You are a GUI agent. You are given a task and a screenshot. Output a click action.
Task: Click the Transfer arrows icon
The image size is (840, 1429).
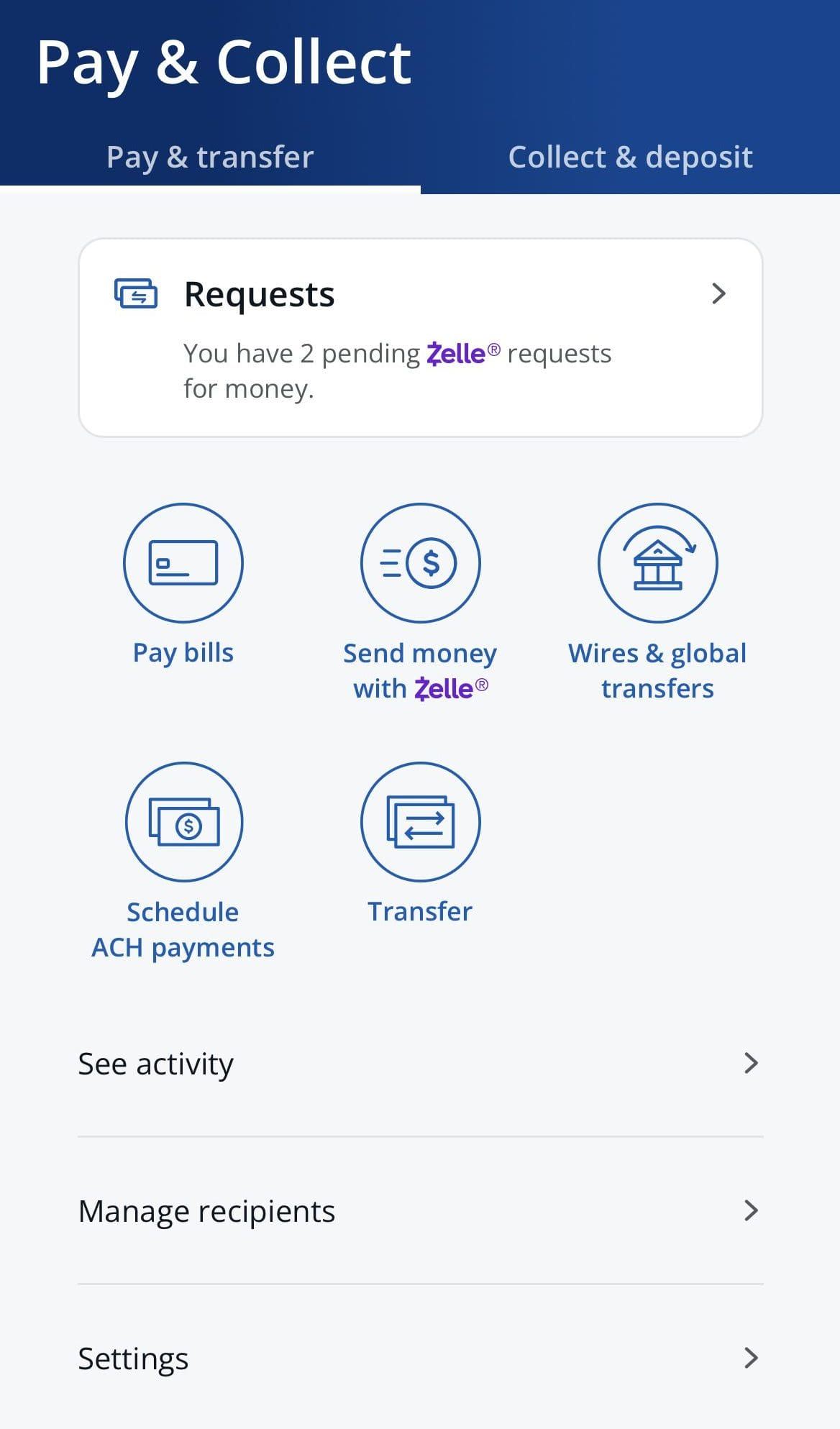[421, 823]
